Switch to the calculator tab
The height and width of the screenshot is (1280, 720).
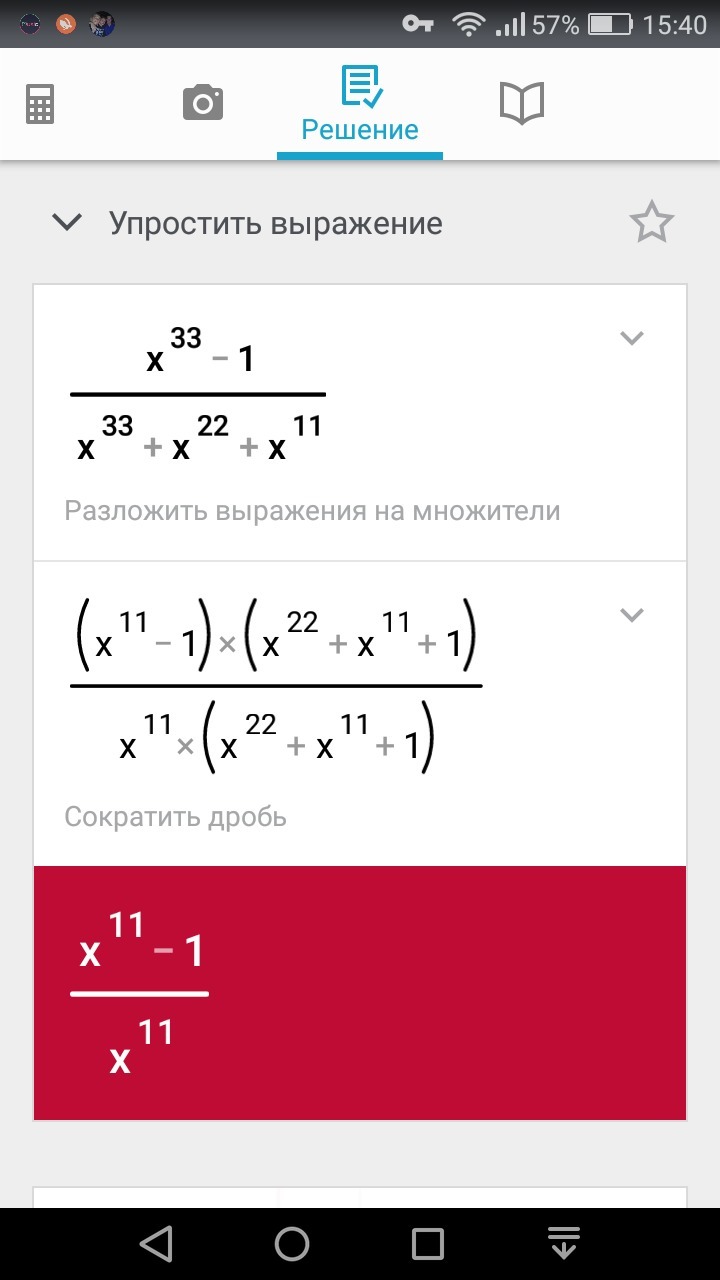click(40, 103)
